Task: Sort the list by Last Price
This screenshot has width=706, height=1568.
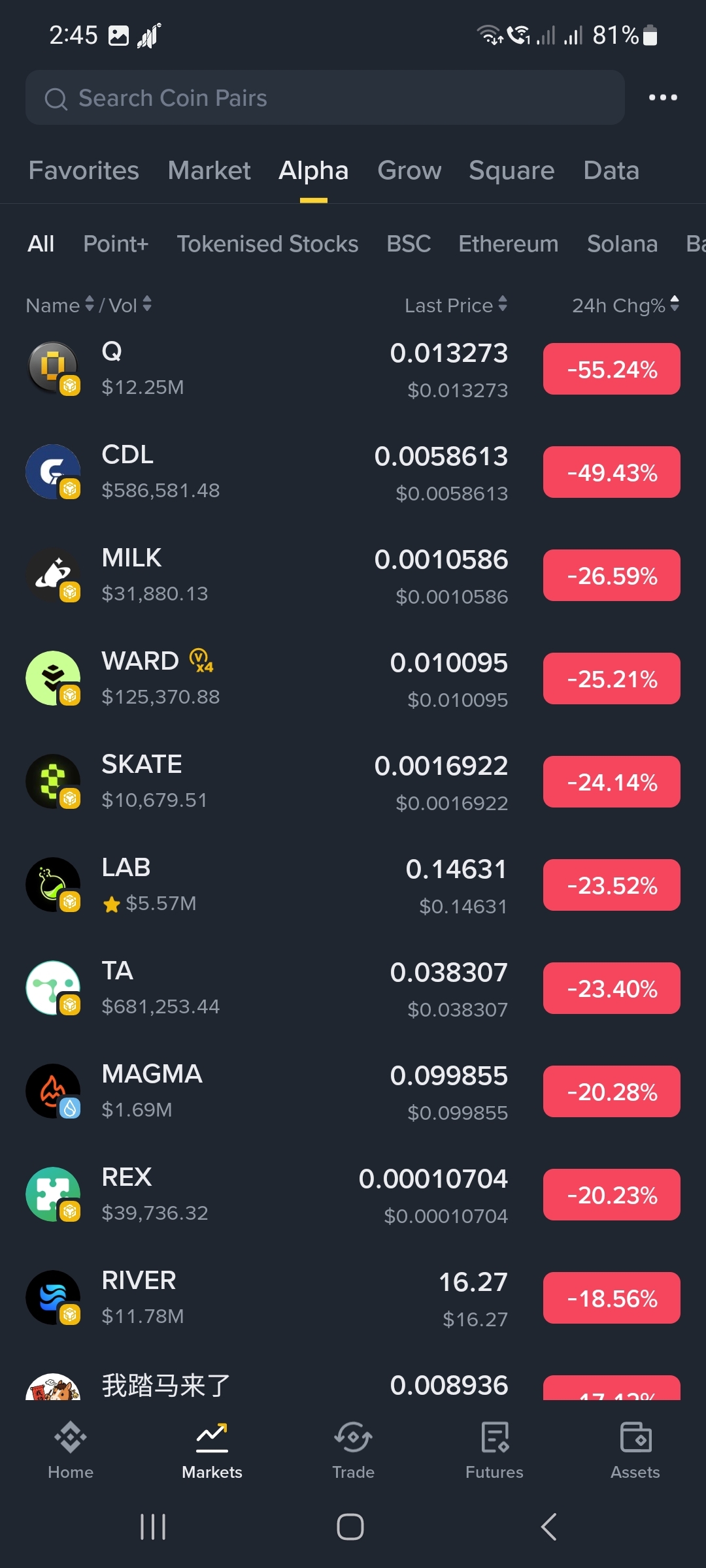Action: click(x=456, y=305)
